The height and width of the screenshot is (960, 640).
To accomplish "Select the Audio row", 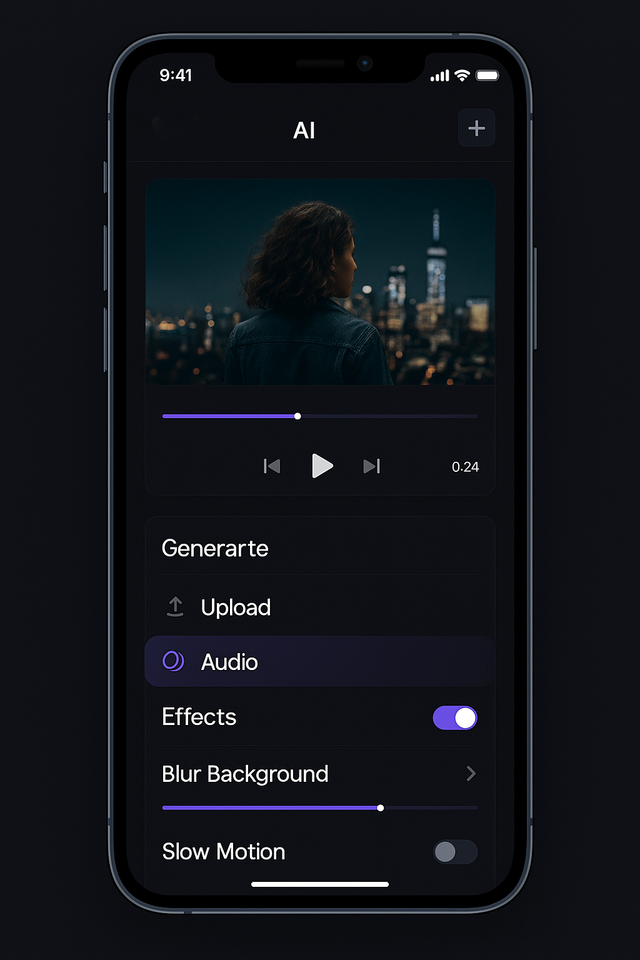I will 320,661.
